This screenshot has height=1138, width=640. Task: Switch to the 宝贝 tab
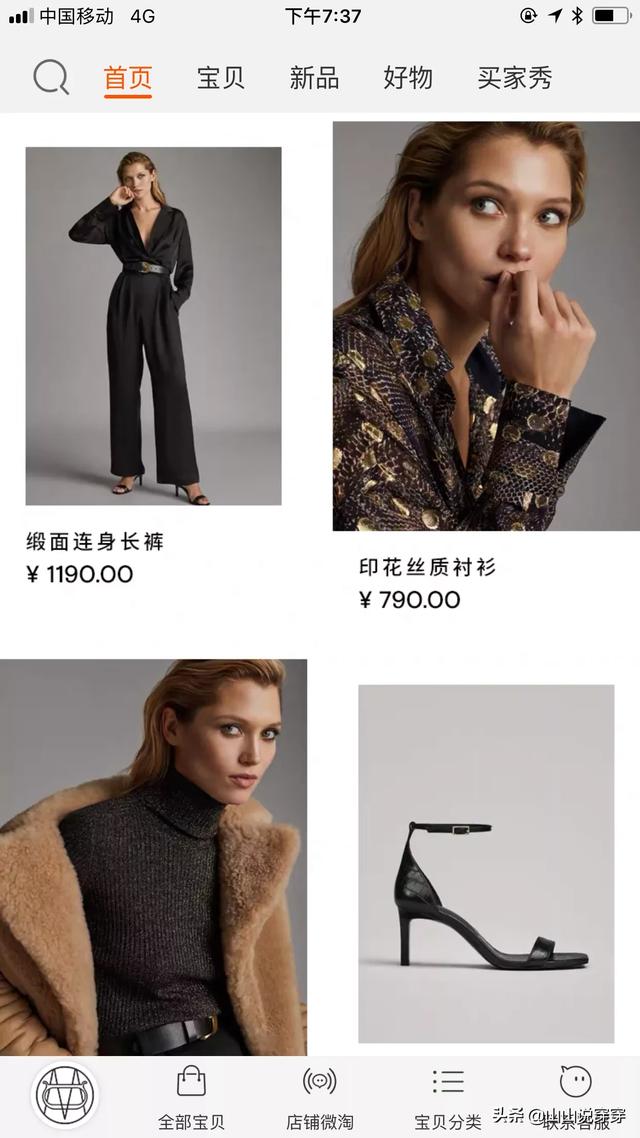221,78
